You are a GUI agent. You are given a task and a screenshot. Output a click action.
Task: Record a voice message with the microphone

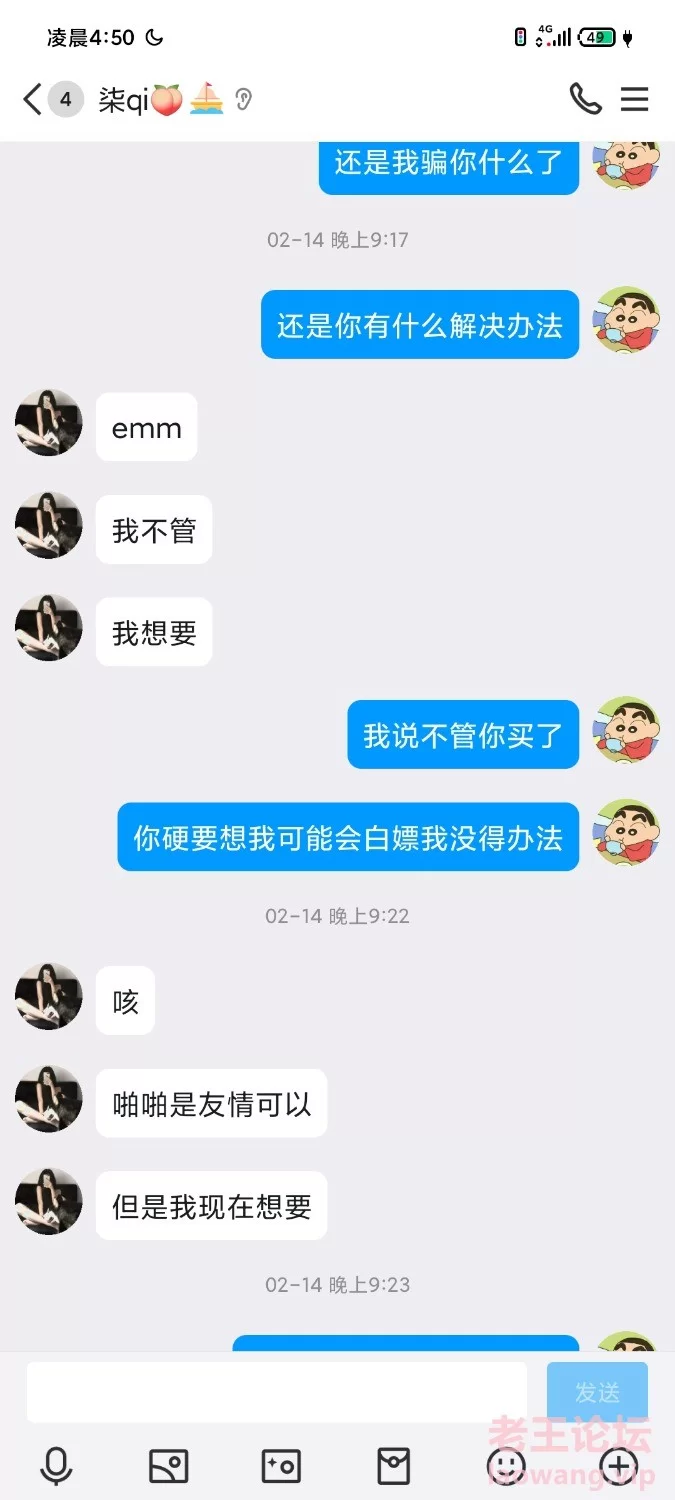(56, 1466)
